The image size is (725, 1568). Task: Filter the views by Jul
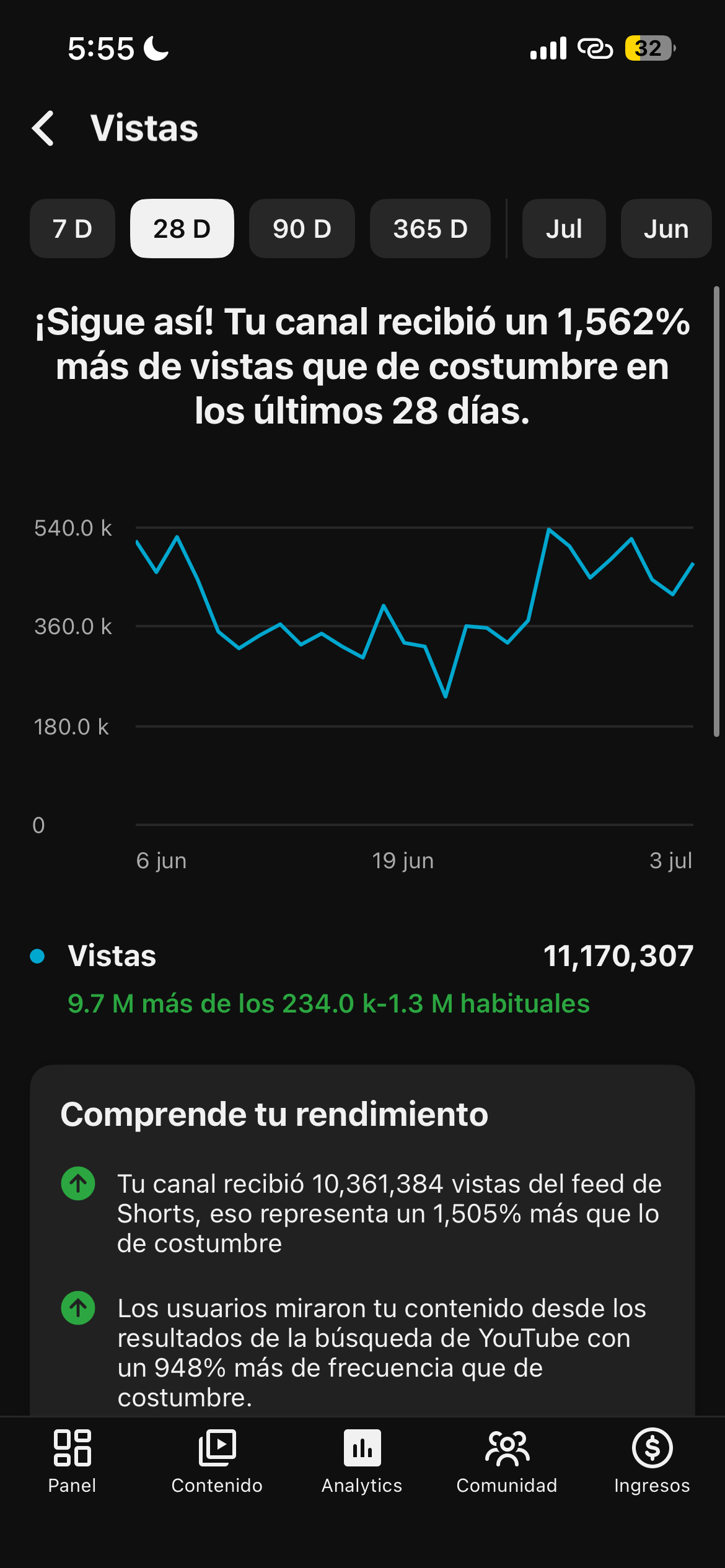tap(564, 229)
